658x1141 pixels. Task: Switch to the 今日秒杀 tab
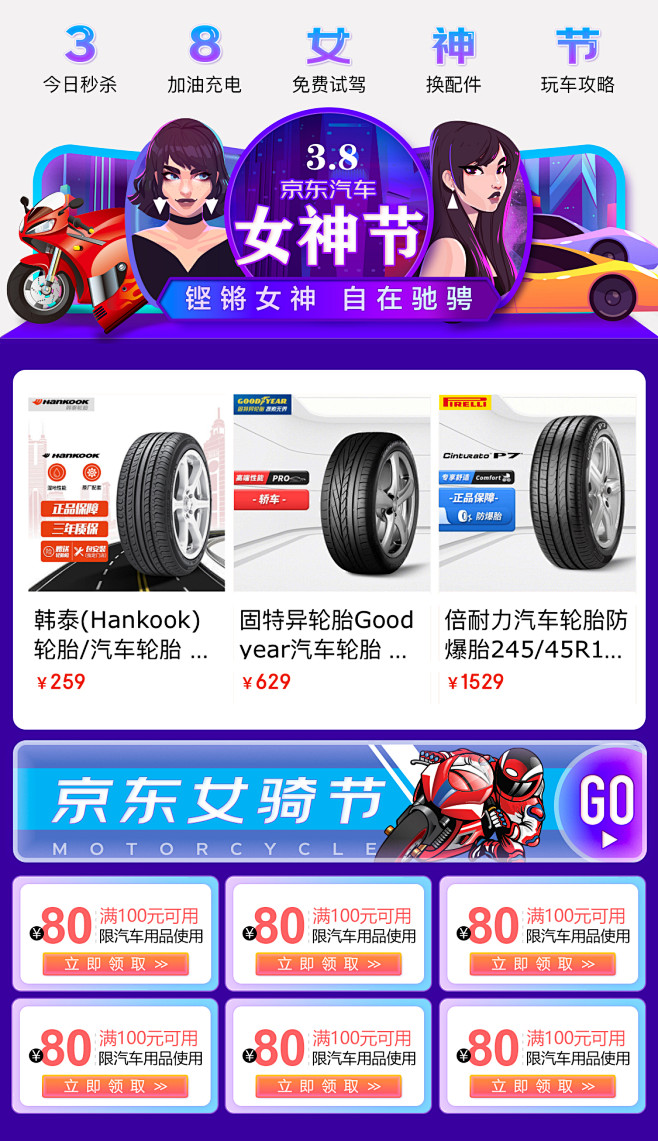(x=80, y=61)
